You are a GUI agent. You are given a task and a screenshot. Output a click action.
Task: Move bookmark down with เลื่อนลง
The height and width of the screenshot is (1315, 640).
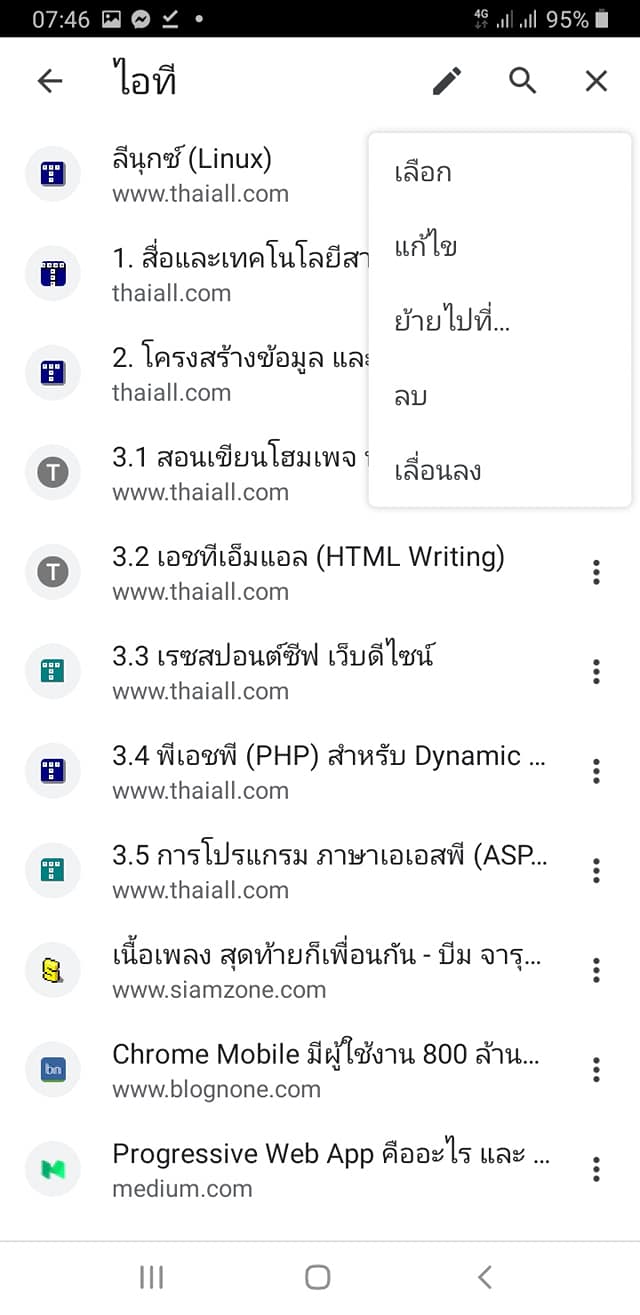(438, 470)
